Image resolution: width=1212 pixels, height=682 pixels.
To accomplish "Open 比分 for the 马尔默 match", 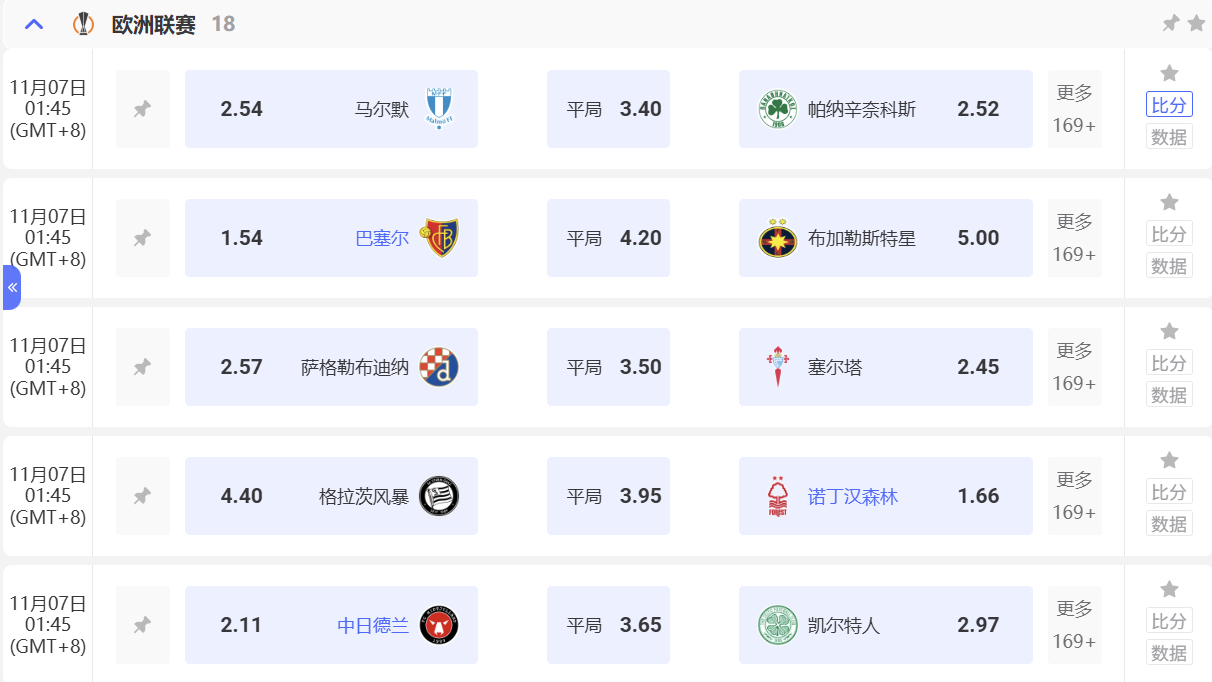I will click(x=1168, y=104).
